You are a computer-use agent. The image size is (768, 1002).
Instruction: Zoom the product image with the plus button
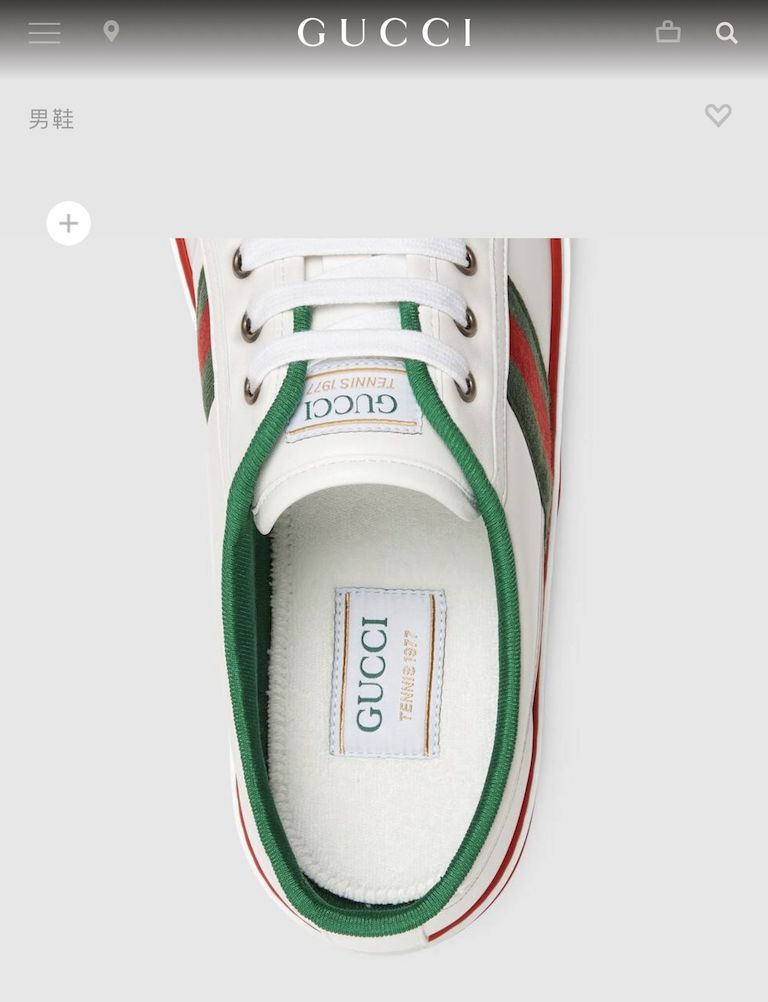pos(69,223)
